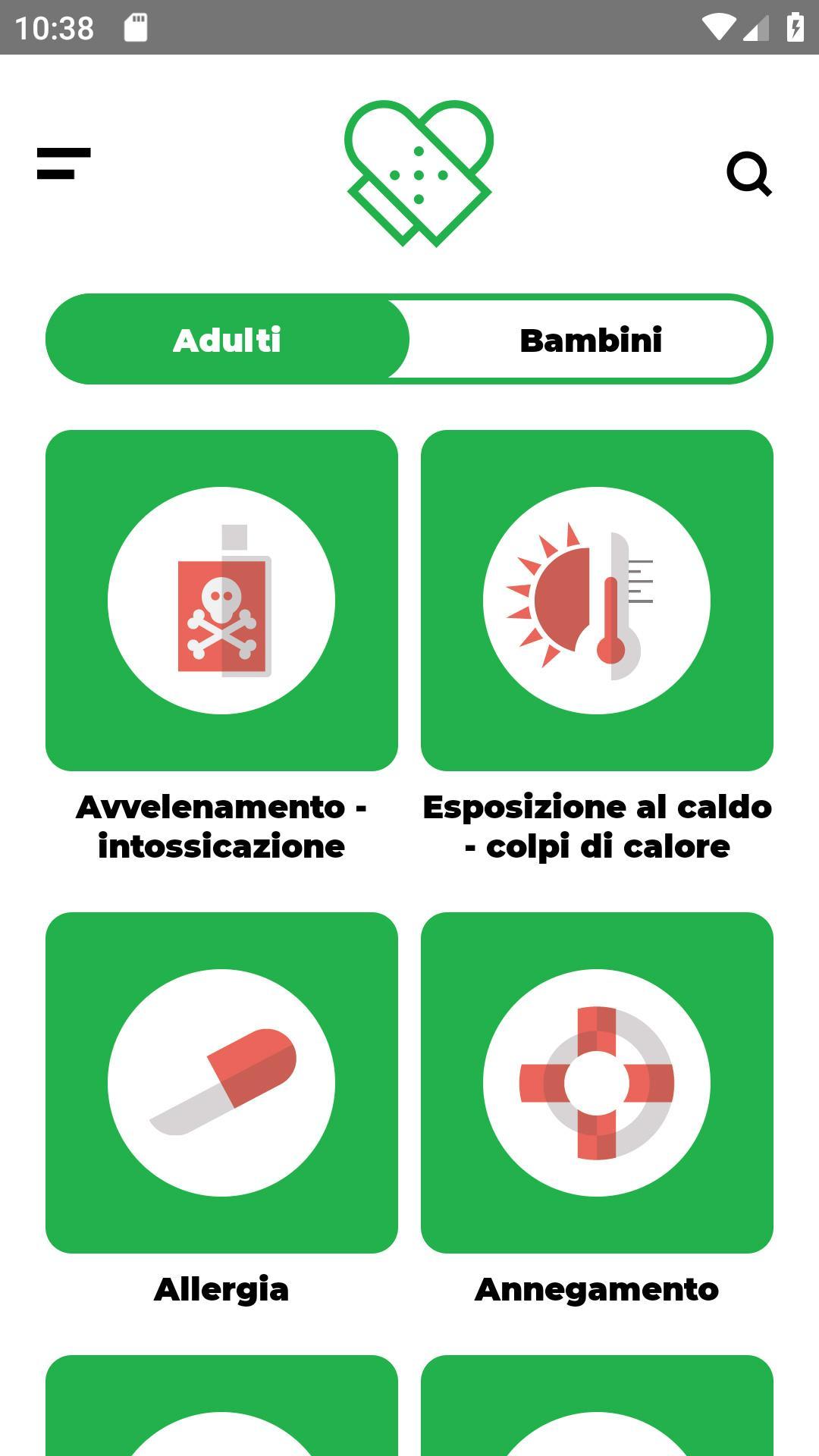Switch the segmented control back to Adulti

pyautogui.click(x=227, y=340)
